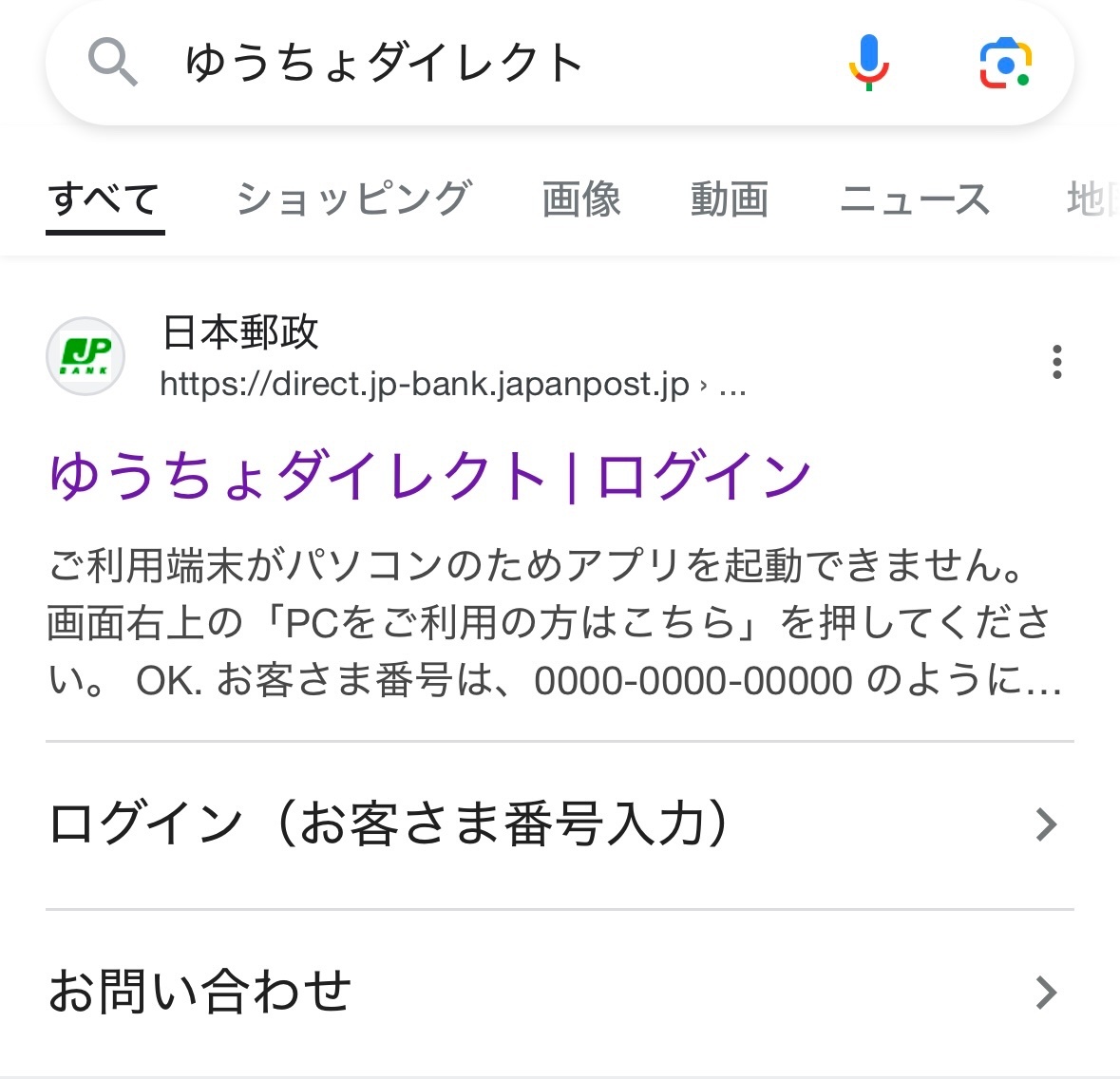Screen dimensions: 1120x1079
Task: Switch to the 動画 tab
Action: tap(729, 199)
